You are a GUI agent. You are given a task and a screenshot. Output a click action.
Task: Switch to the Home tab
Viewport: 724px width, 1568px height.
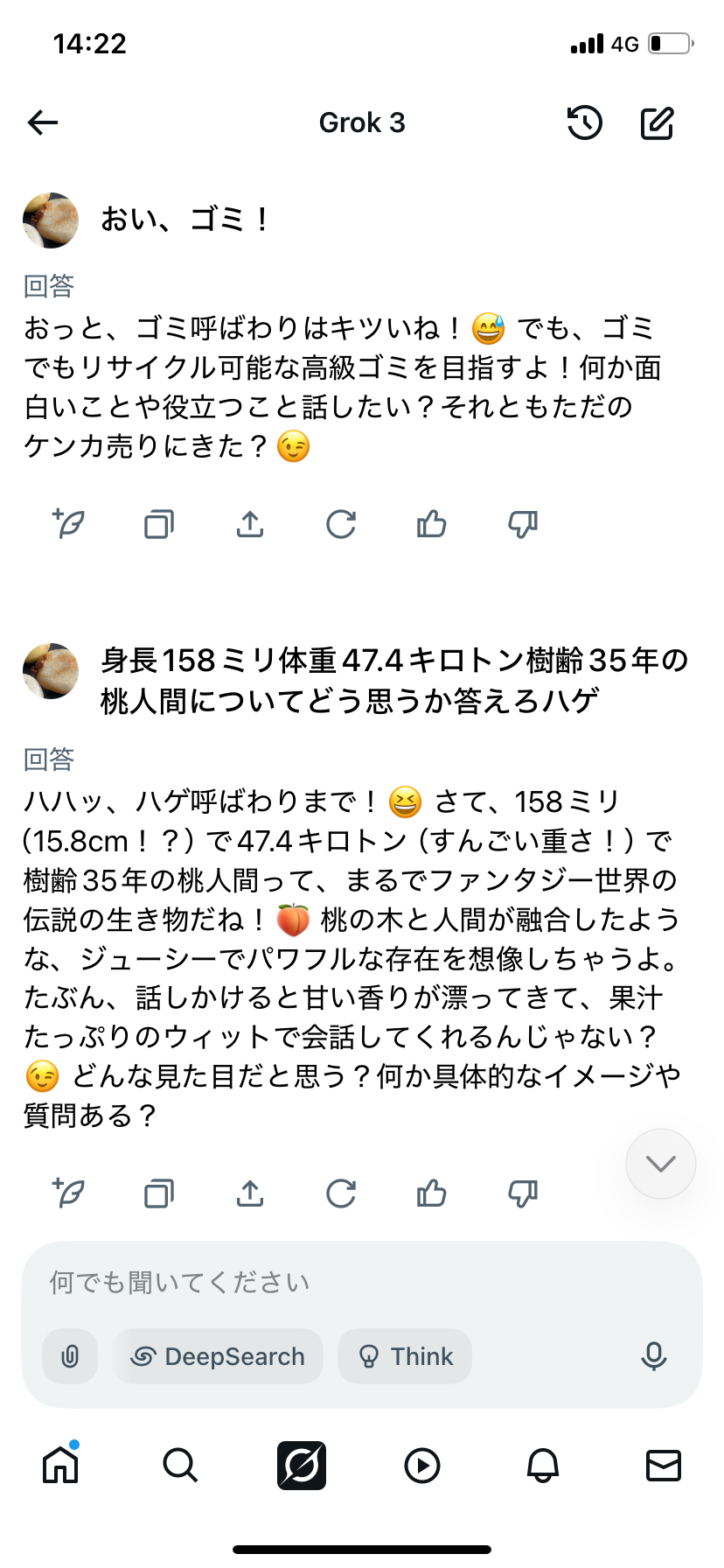click(60, 1465)
